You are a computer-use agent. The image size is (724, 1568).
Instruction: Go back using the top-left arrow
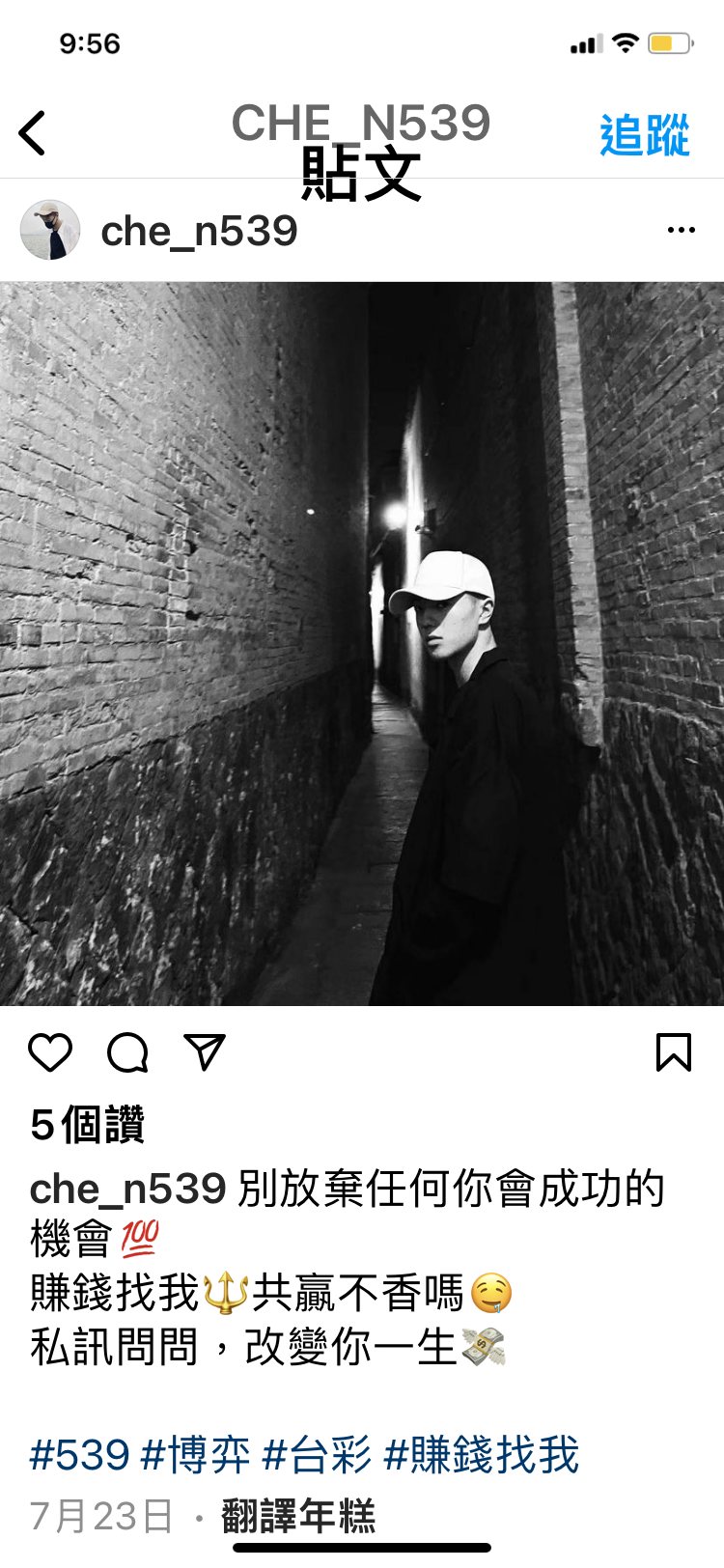pyautogui.click(x=33, y=133)
